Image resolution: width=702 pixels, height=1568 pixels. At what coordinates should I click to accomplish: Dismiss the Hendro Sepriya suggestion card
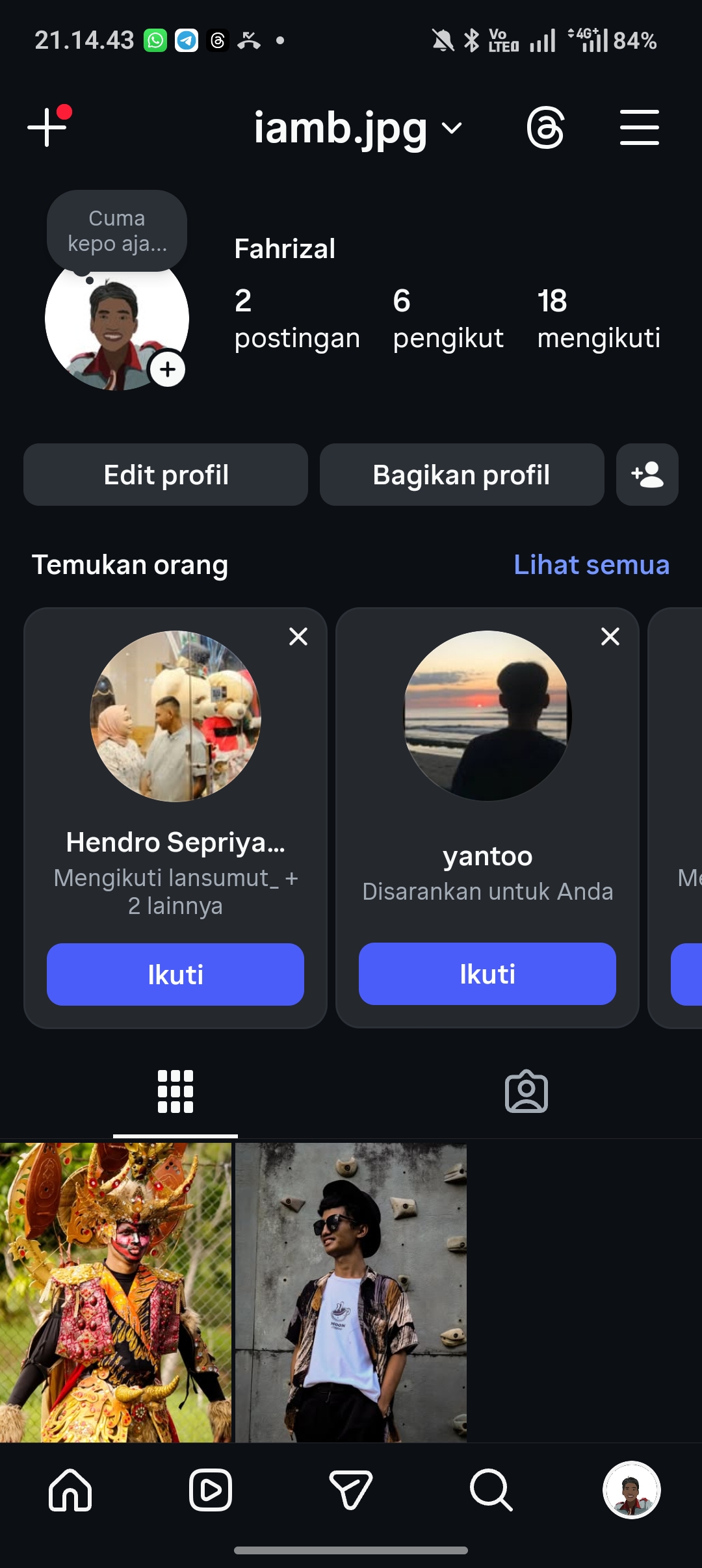tap(298, 636)
